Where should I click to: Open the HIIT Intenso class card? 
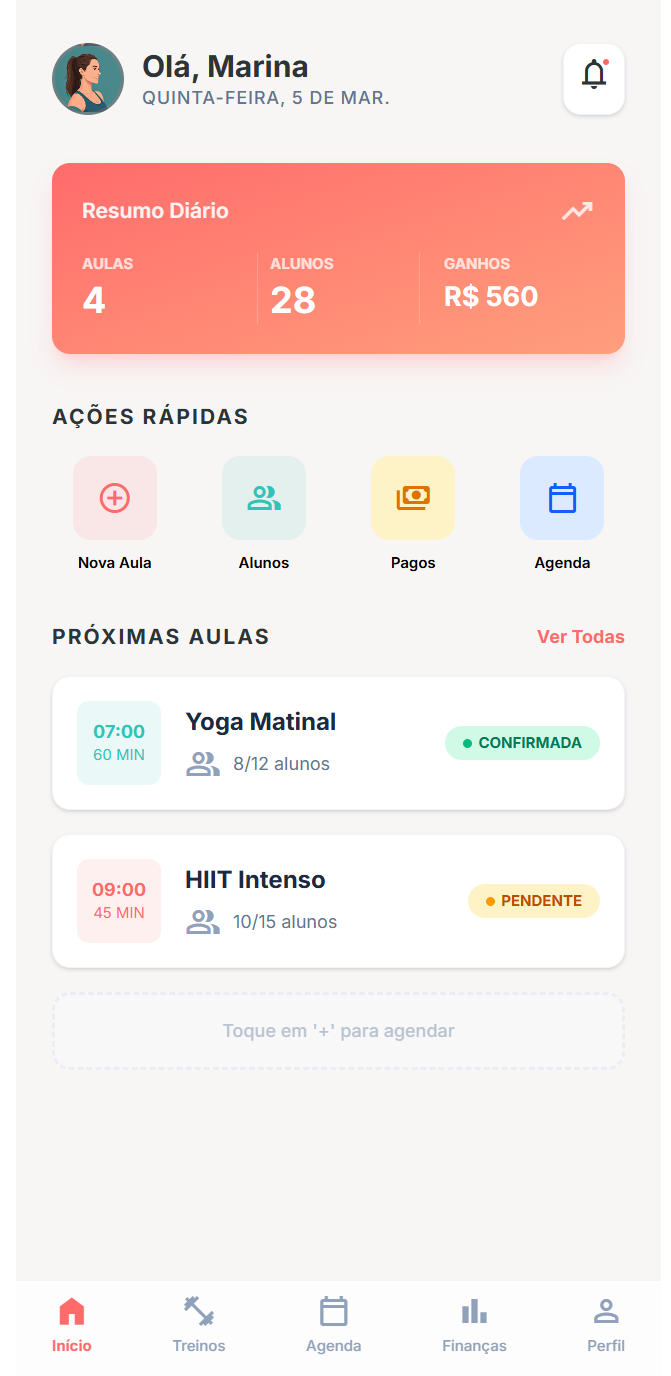pos(338,901)
